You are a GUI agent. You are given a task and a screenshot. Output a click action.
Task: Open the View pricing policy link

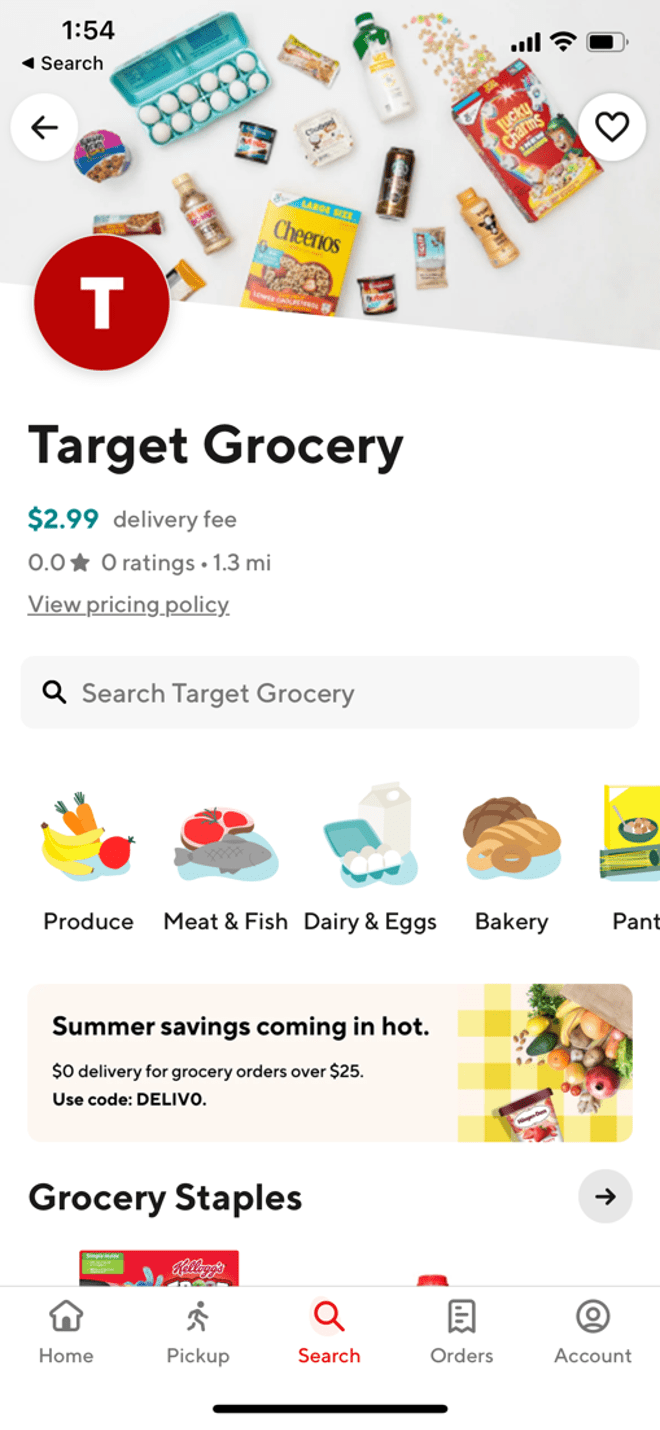click(128, 605)
